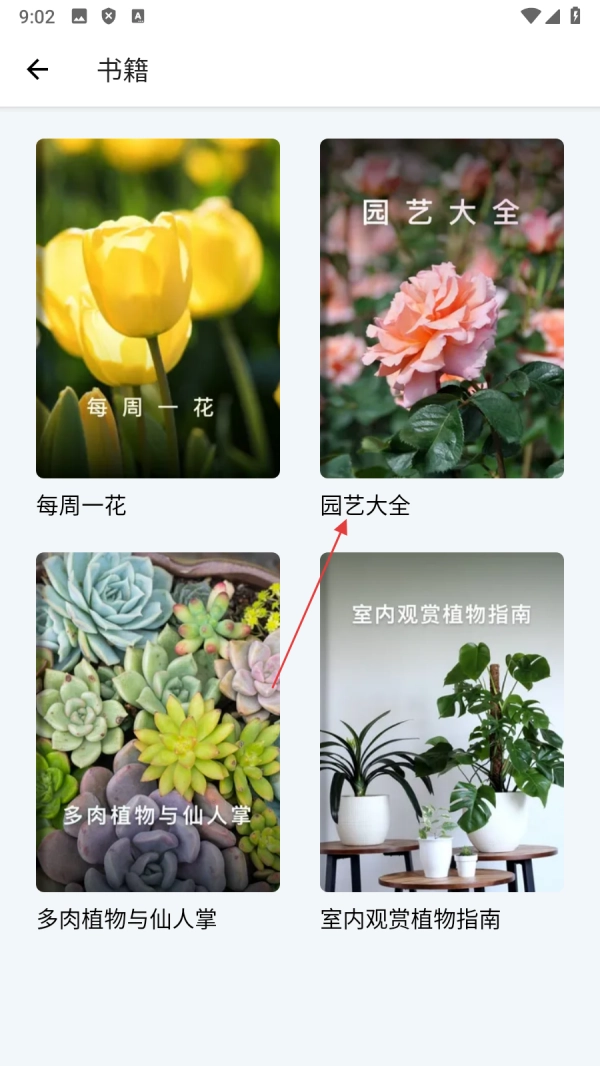Go back from the 书籍 page
The height and width of the screenshot is (1066, 600).
[38, 70]
